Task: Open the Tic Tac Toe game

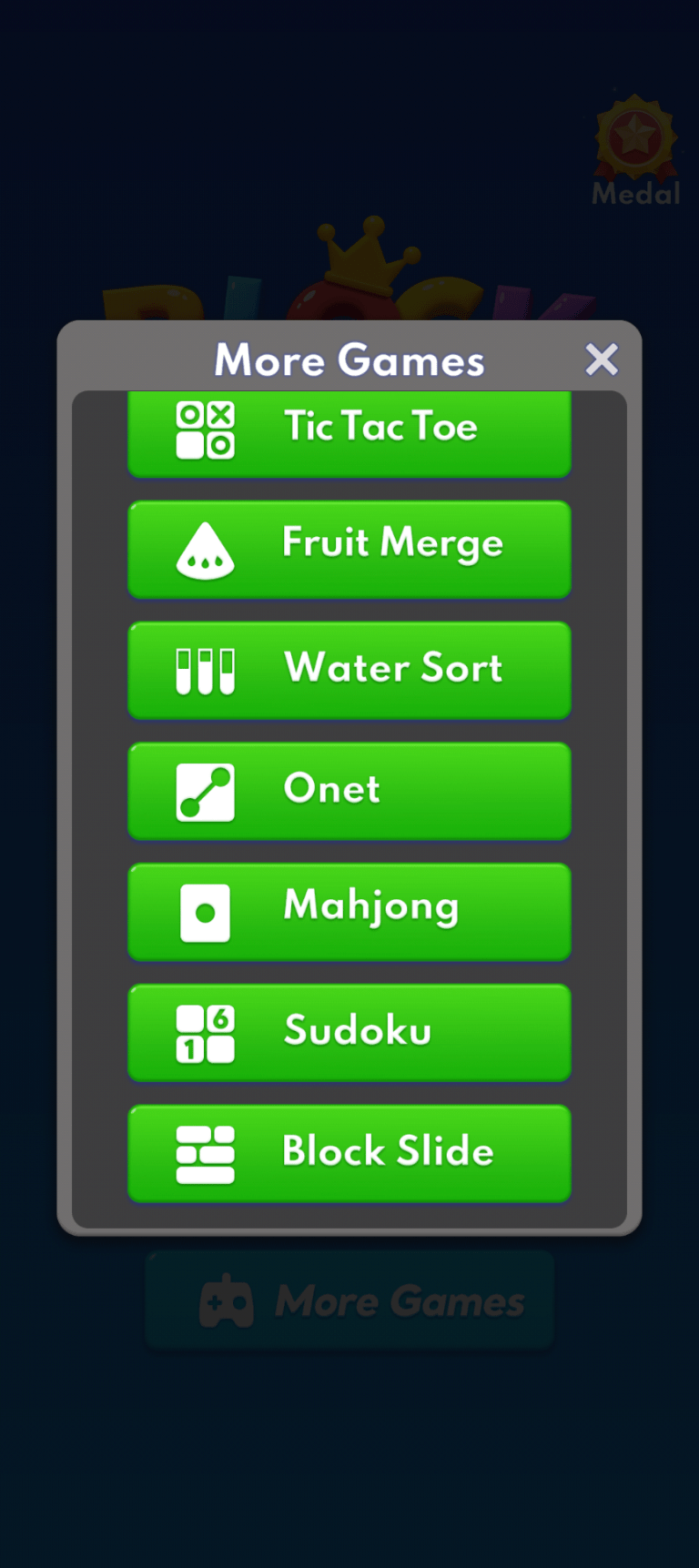Action: [349, 432]
